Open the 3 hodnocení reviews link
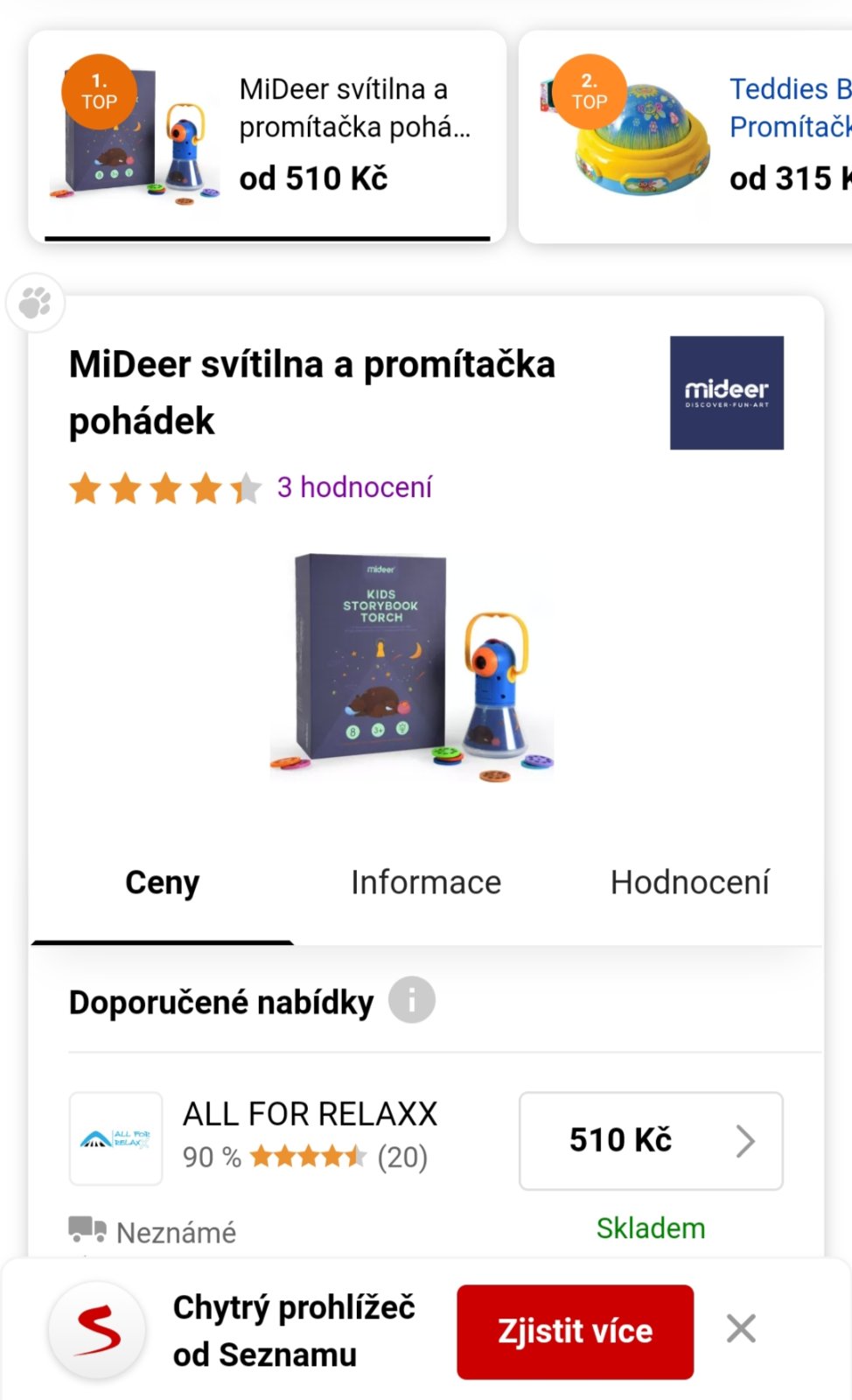 [x=354, y=487]
